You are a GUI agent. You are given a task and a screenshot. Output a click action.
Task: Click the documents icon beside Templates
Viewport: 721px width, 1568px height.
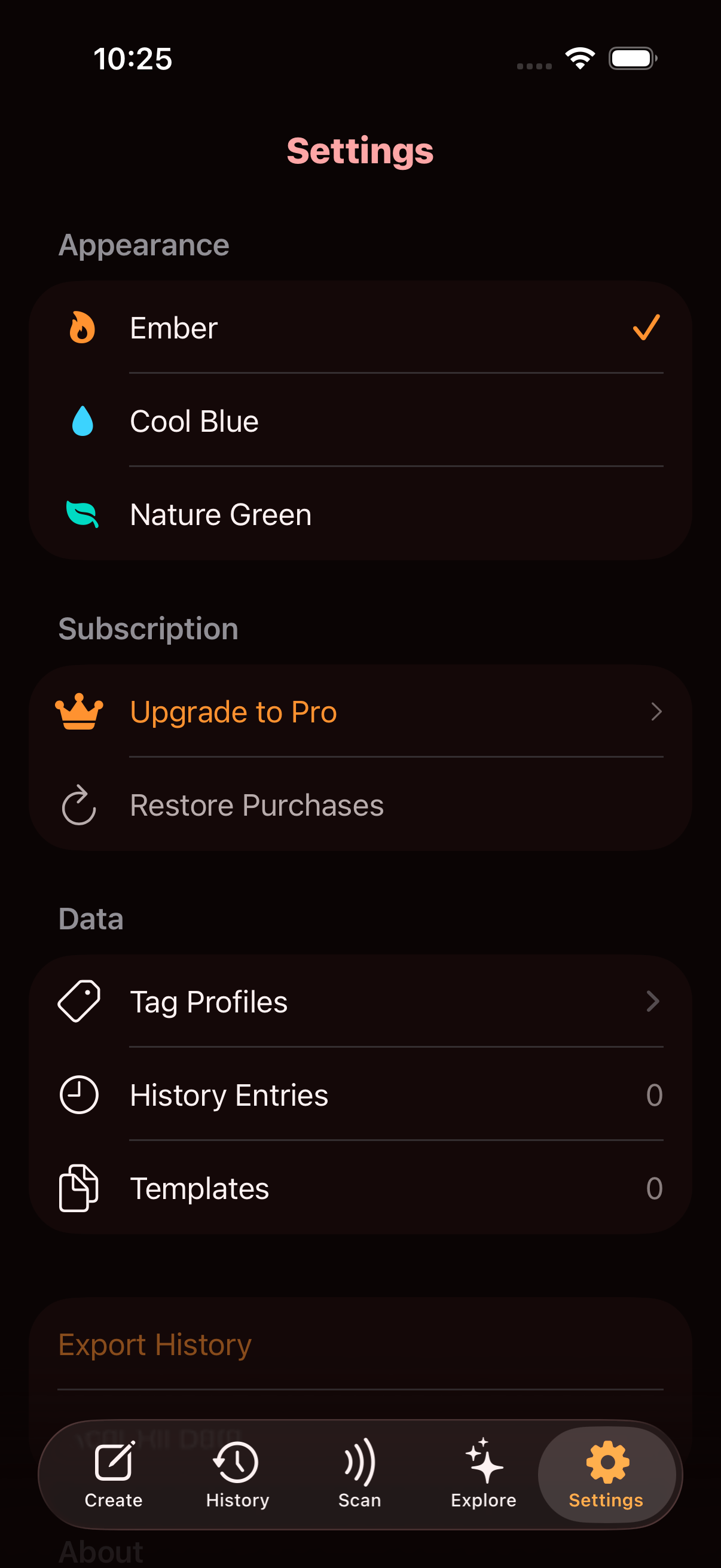(78, 1187)
